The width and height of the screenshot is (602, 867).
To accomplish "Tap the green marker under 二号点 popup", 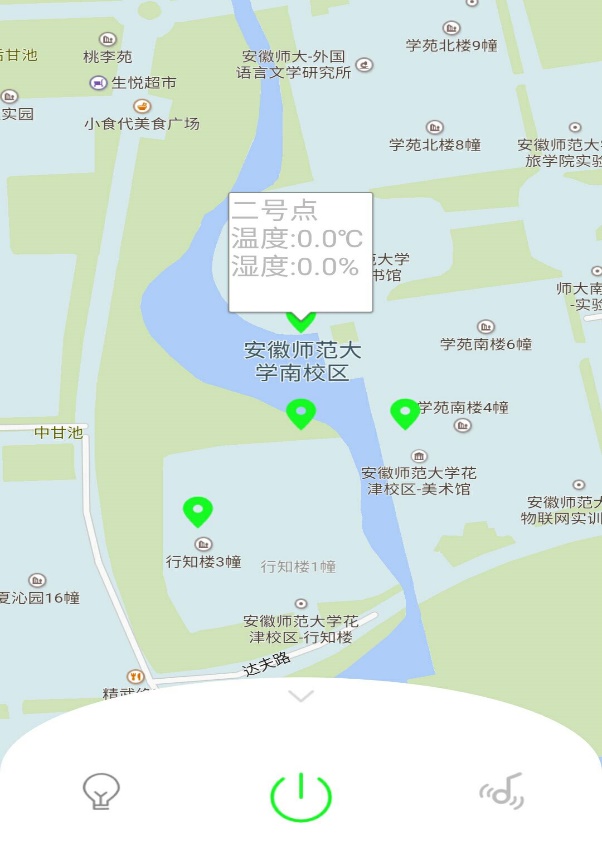I will pyautogui.click(x=301, y=321).
